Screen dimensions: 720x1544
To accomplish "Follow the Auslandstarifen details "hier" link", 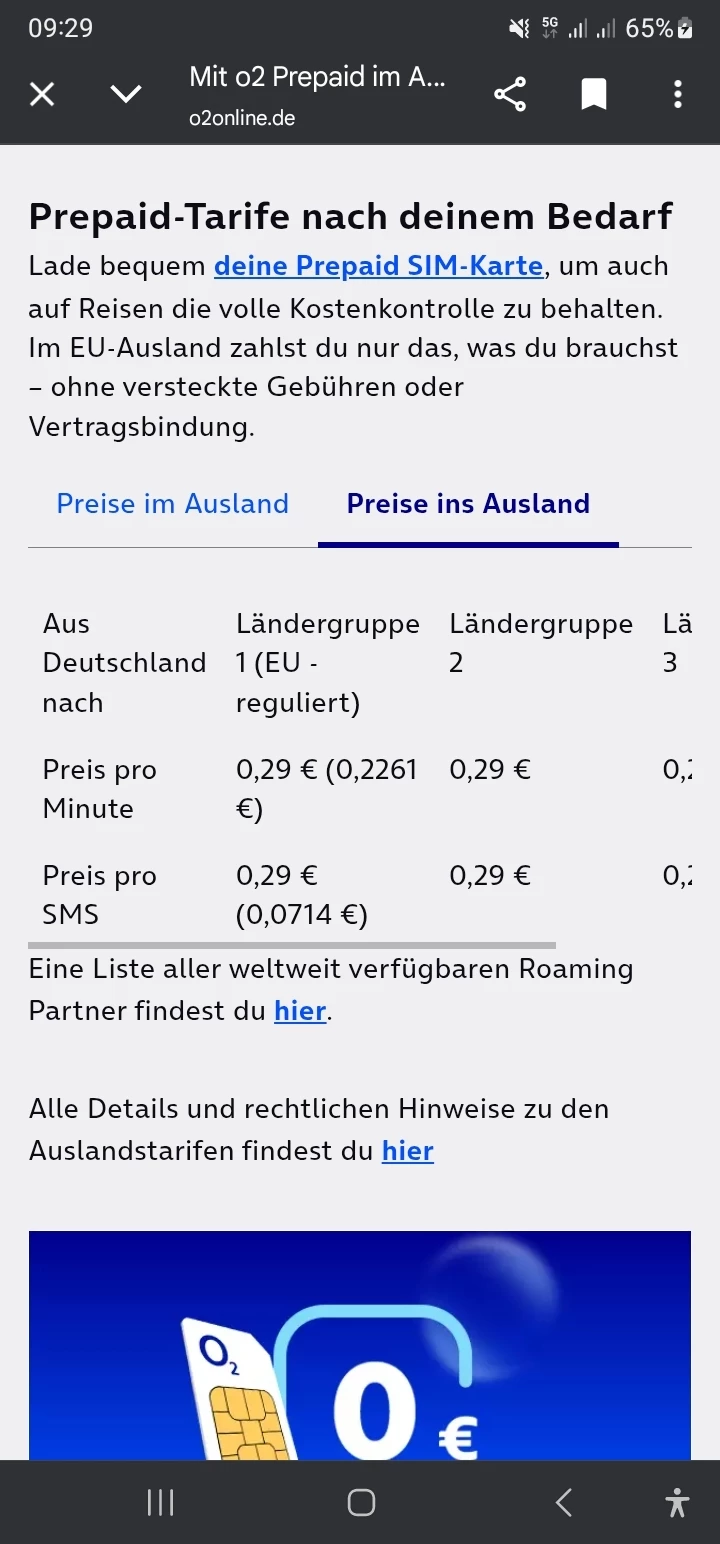I will pos(407,1151).
